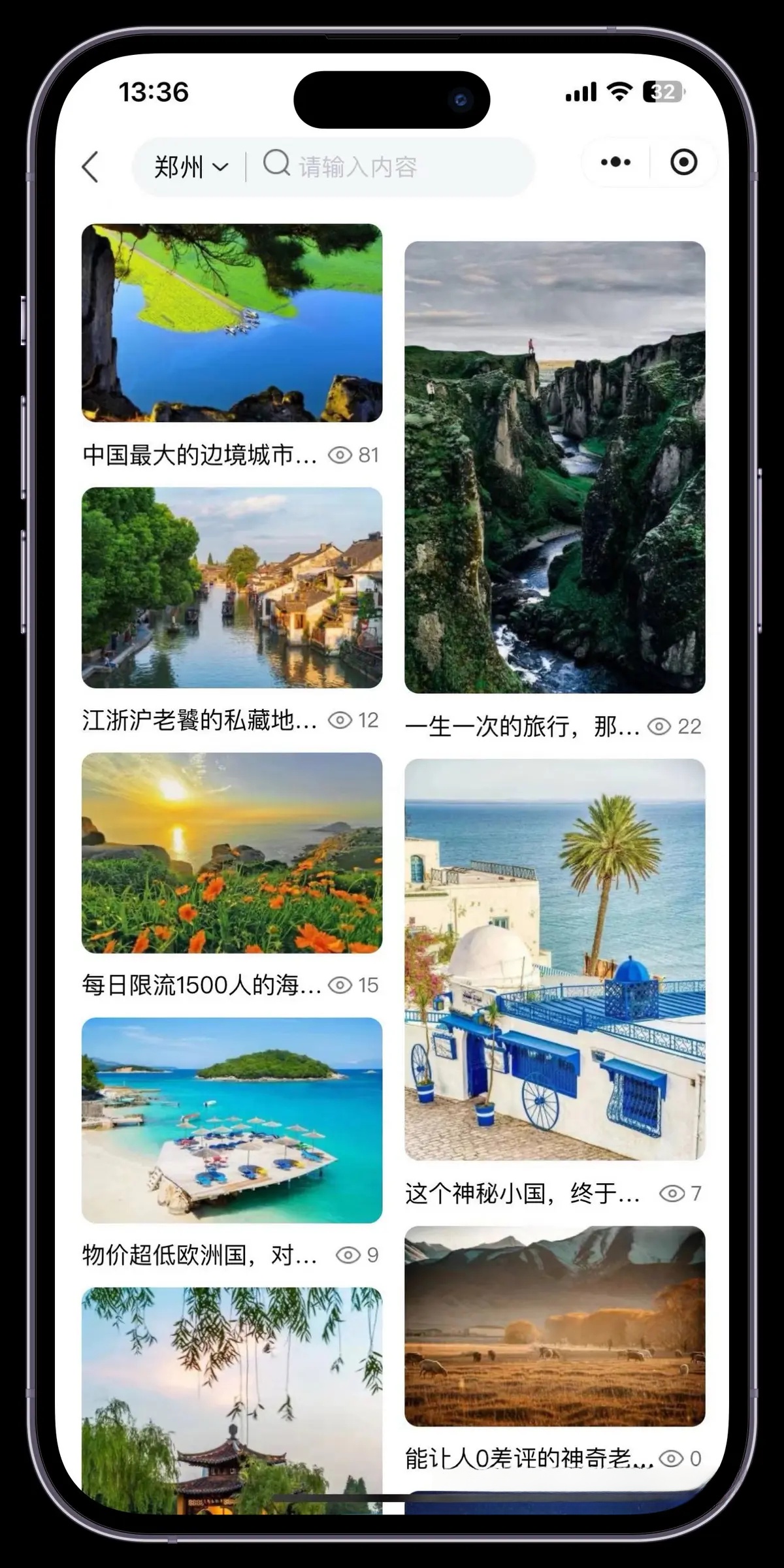Open the mini program three-dots menu
The image size is (784, 1568).
(x=615, y=162)
